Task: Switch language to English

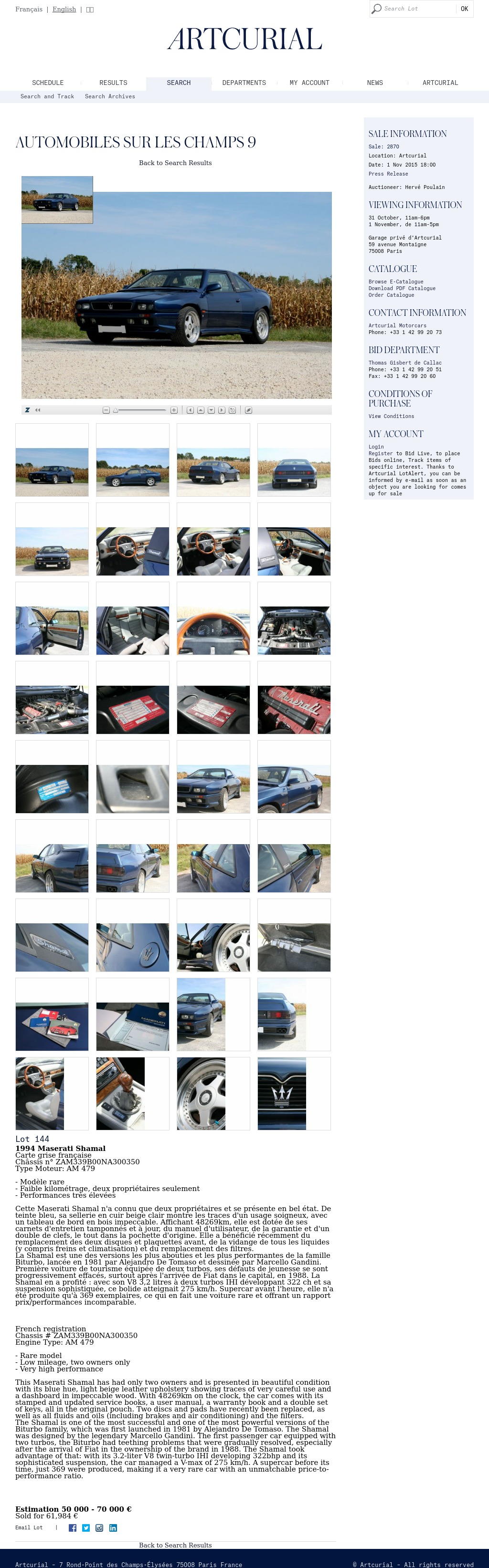Action: tap(64, 9)
